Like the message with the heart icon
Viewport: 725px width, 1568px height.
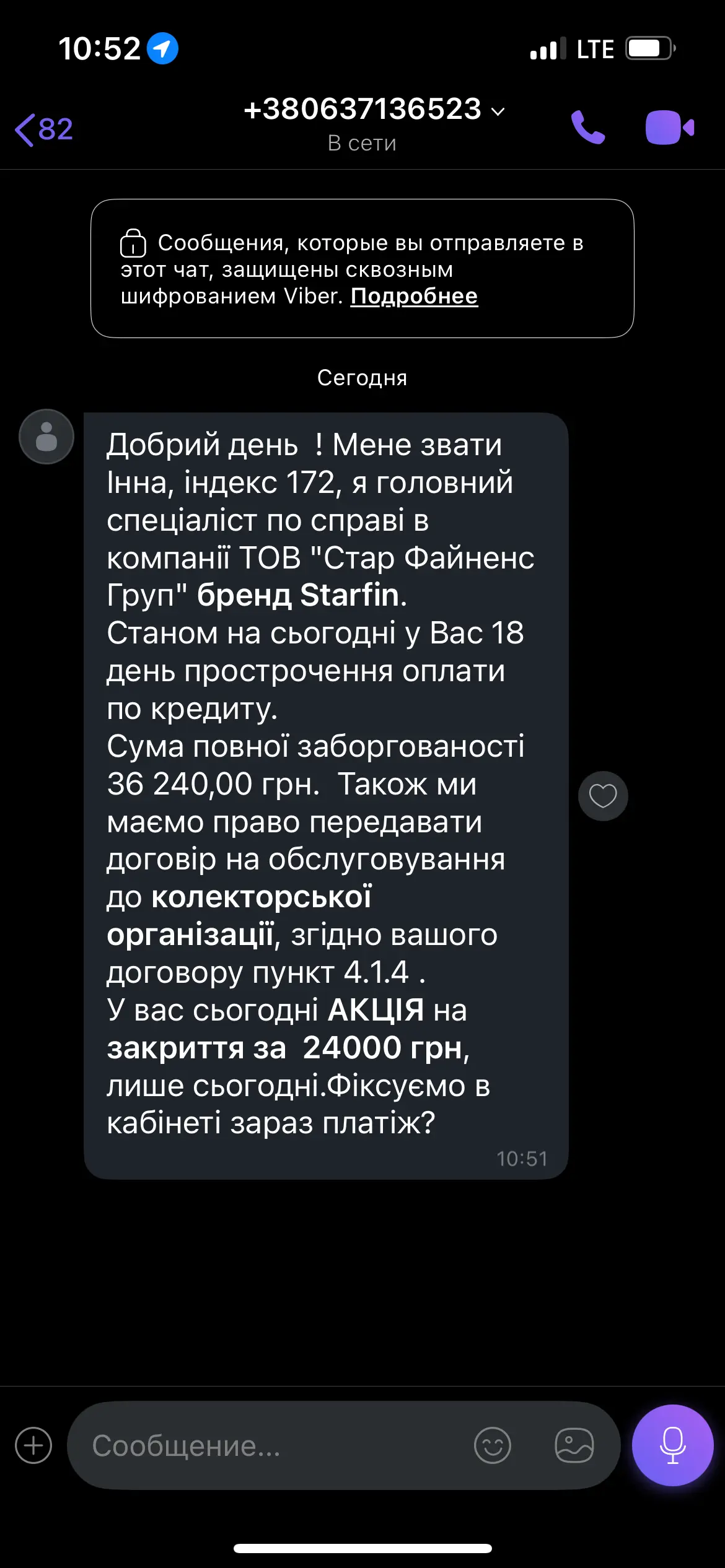coord(603,796)
